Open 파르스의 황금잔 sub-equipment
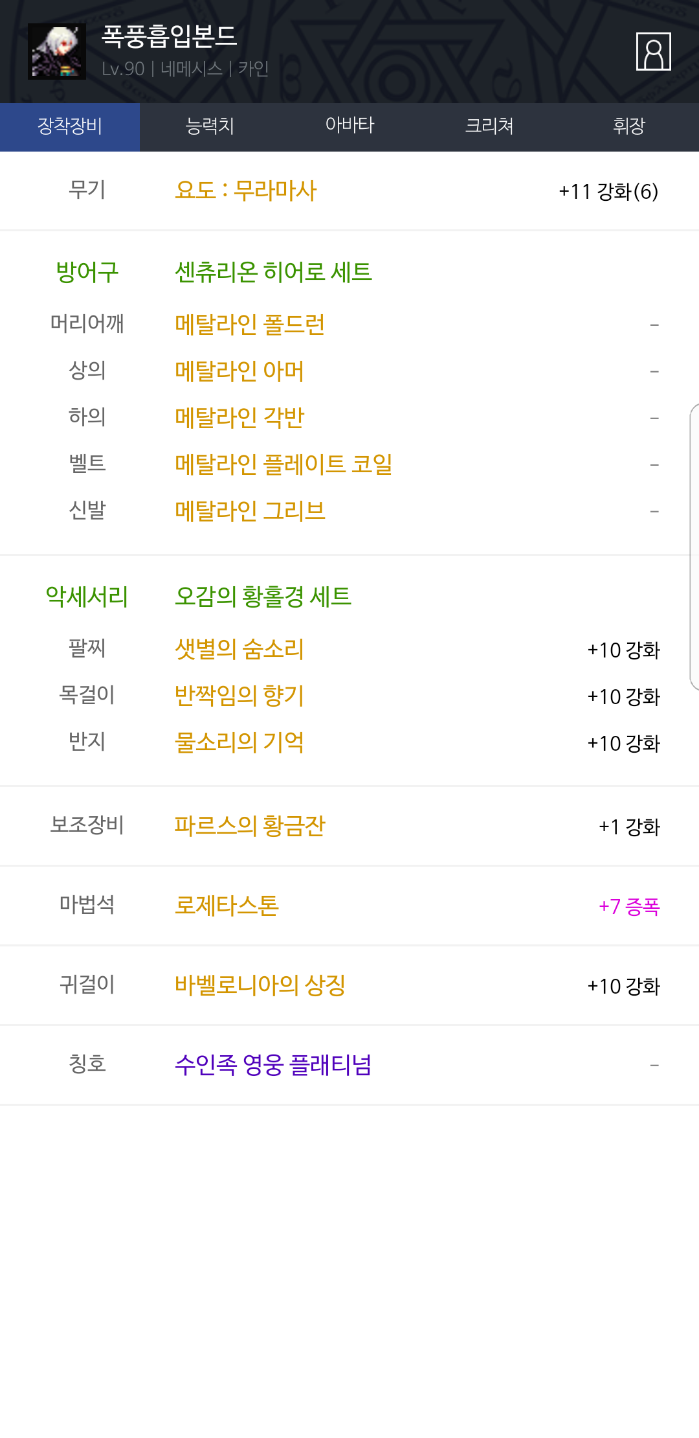The image size is (699, 1438). pos(250,826)
